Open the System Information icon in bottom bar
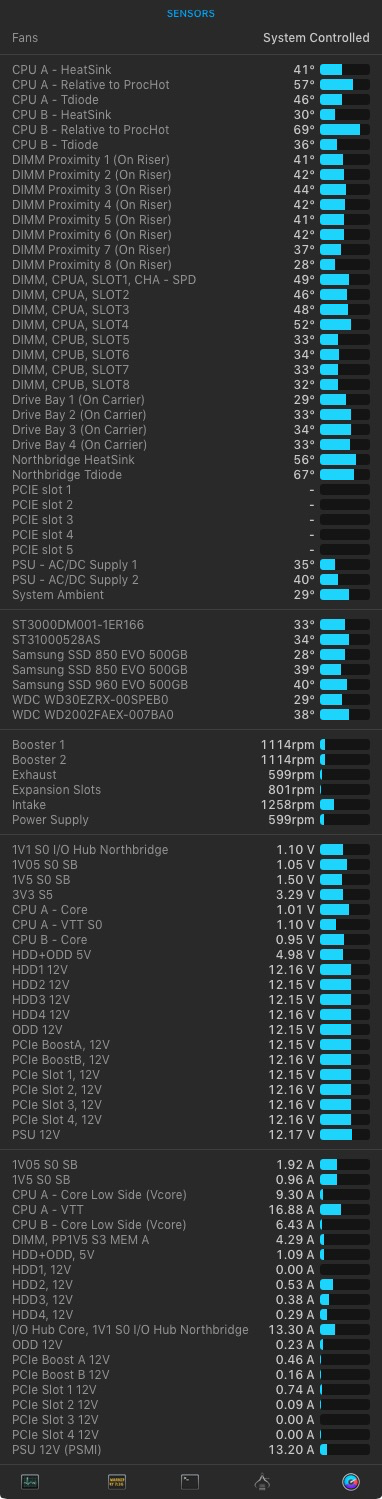The image size is (382, 1499). [x=263, y=1481]
